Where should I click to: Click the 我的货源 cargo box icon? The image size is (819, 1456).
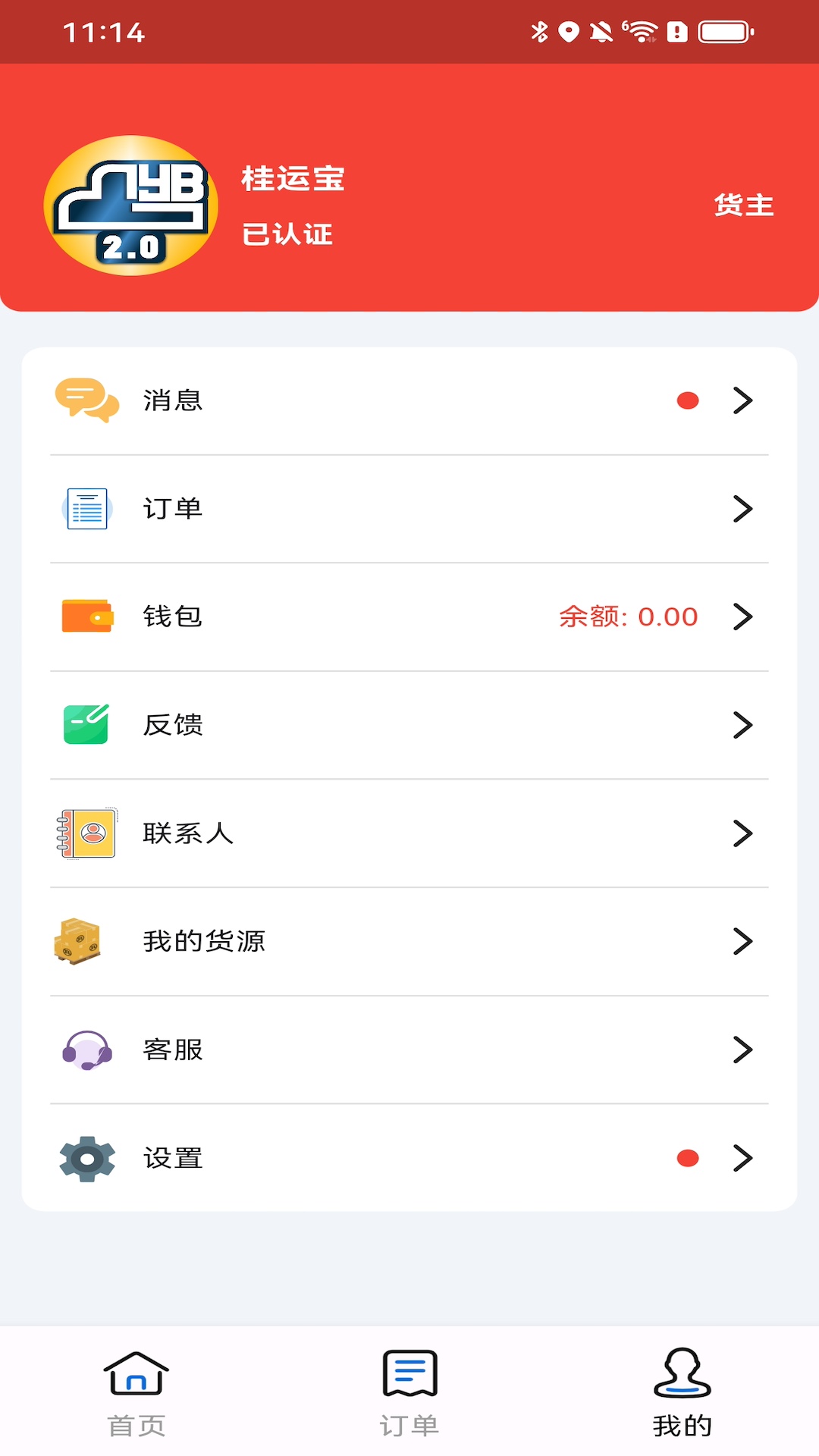(83, 941)
